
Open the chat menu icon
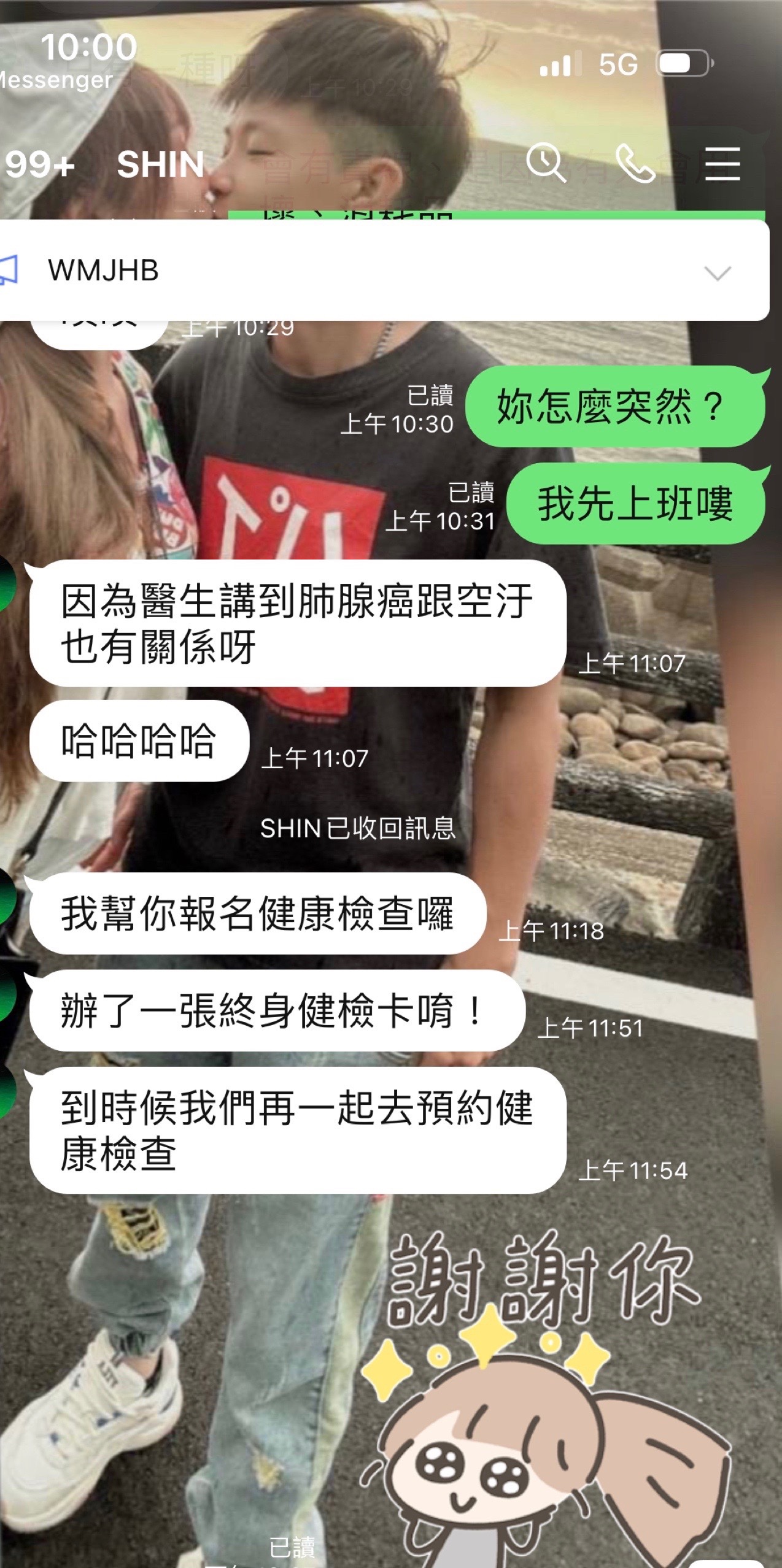(722, 163)
